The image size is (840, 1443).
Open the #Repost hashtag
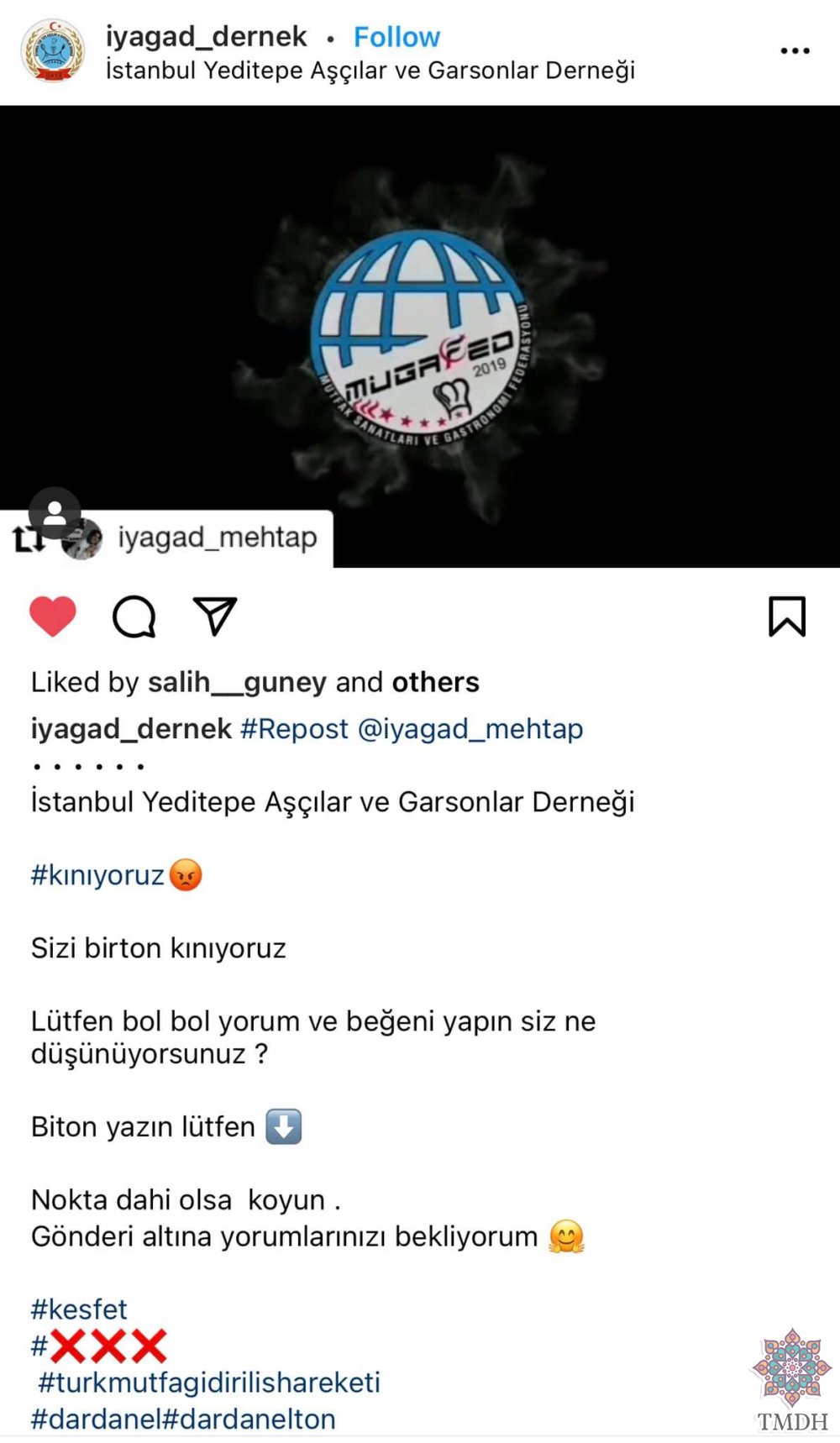point(294,729)
